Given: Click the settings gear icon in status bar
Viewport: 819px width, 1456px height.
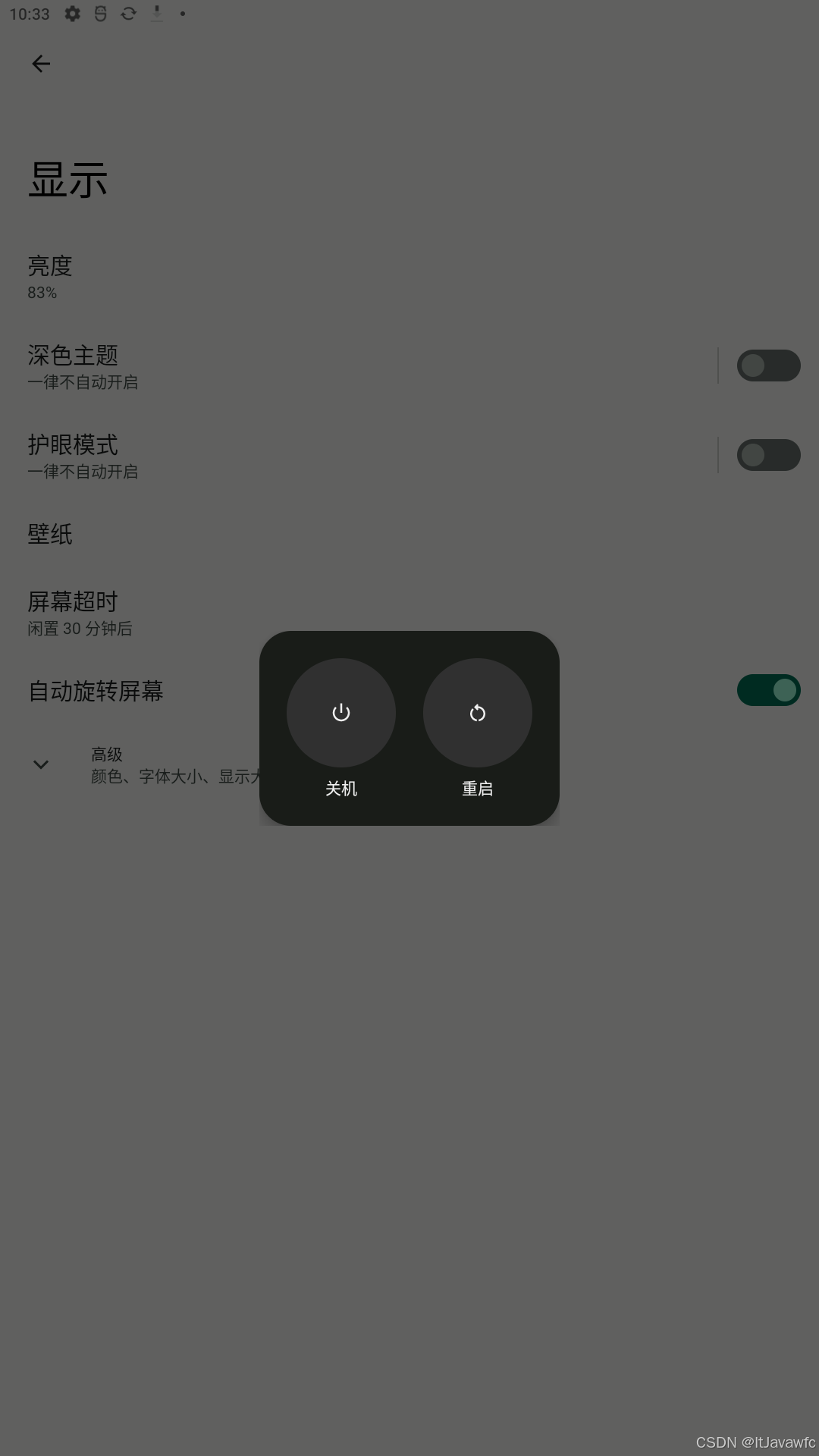Looking at the screenshot, I should coord(71,13).
